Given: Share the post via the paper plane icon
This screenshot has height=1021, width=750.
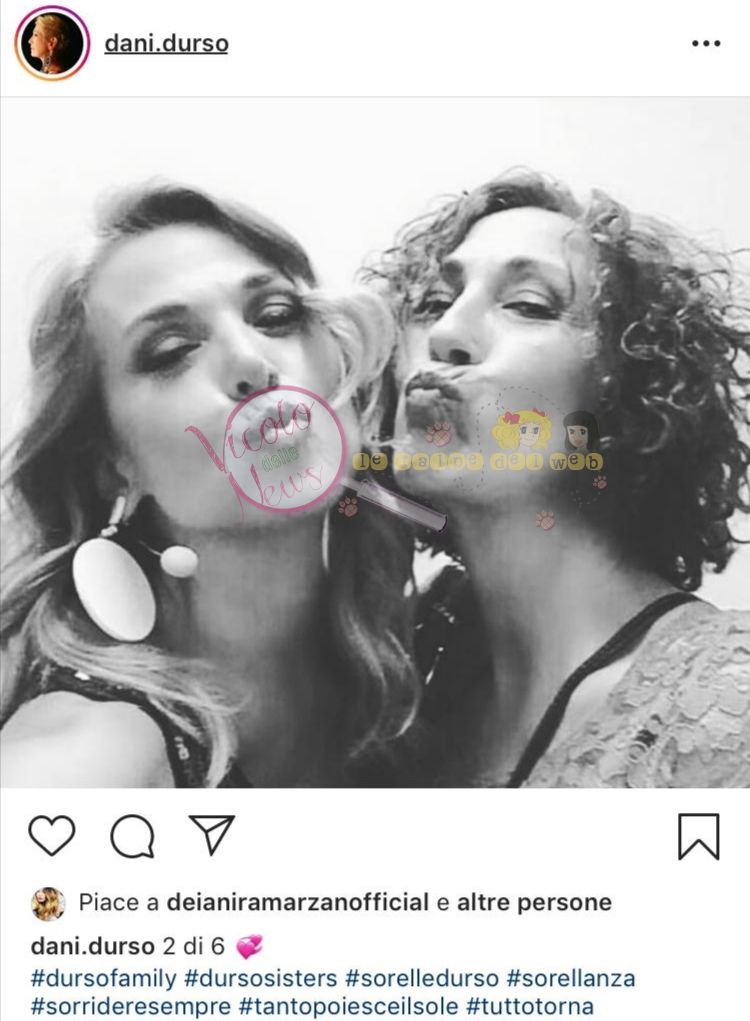Looking at the screenshot, I should click(x=211, y=834).
